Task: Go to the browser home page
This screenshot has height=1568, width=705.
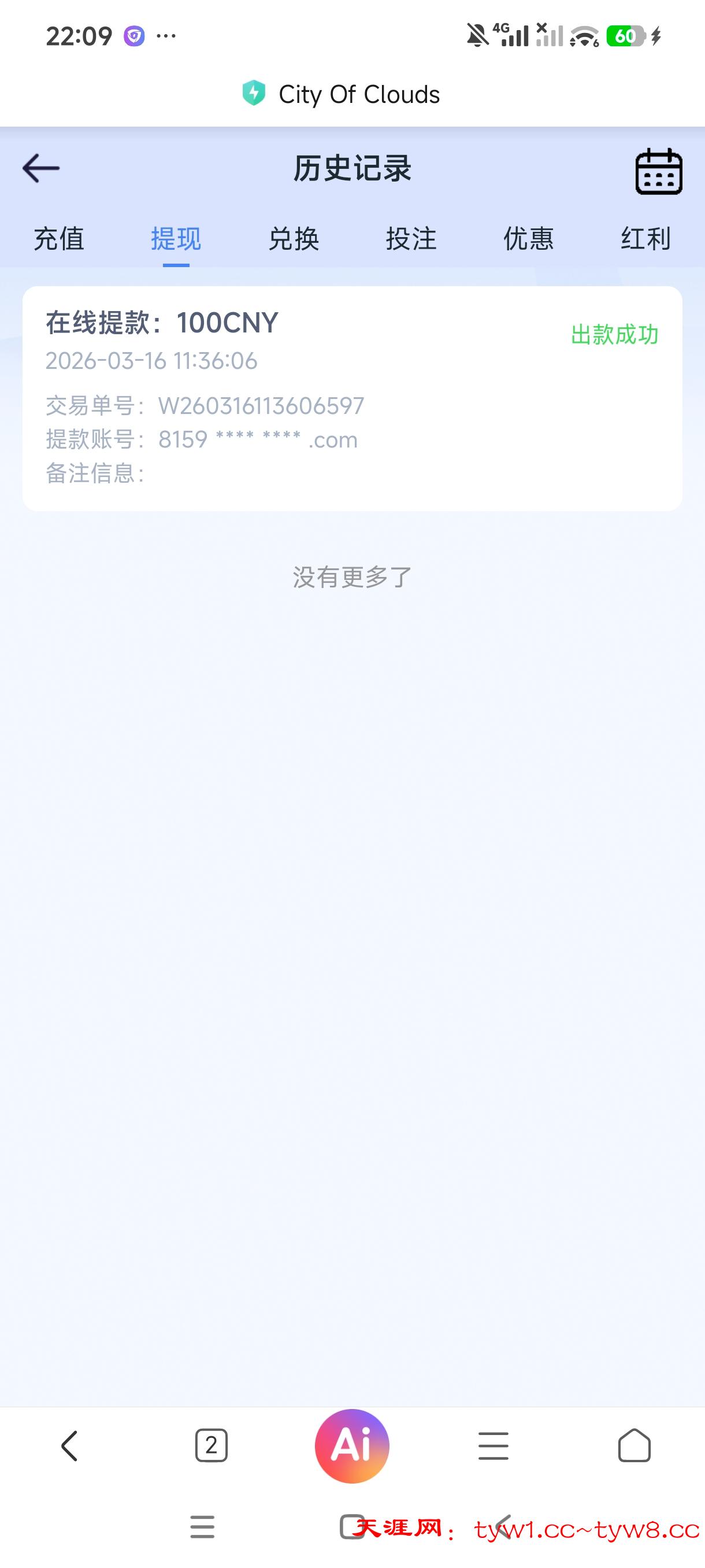Action: [x=634, y=1445]
